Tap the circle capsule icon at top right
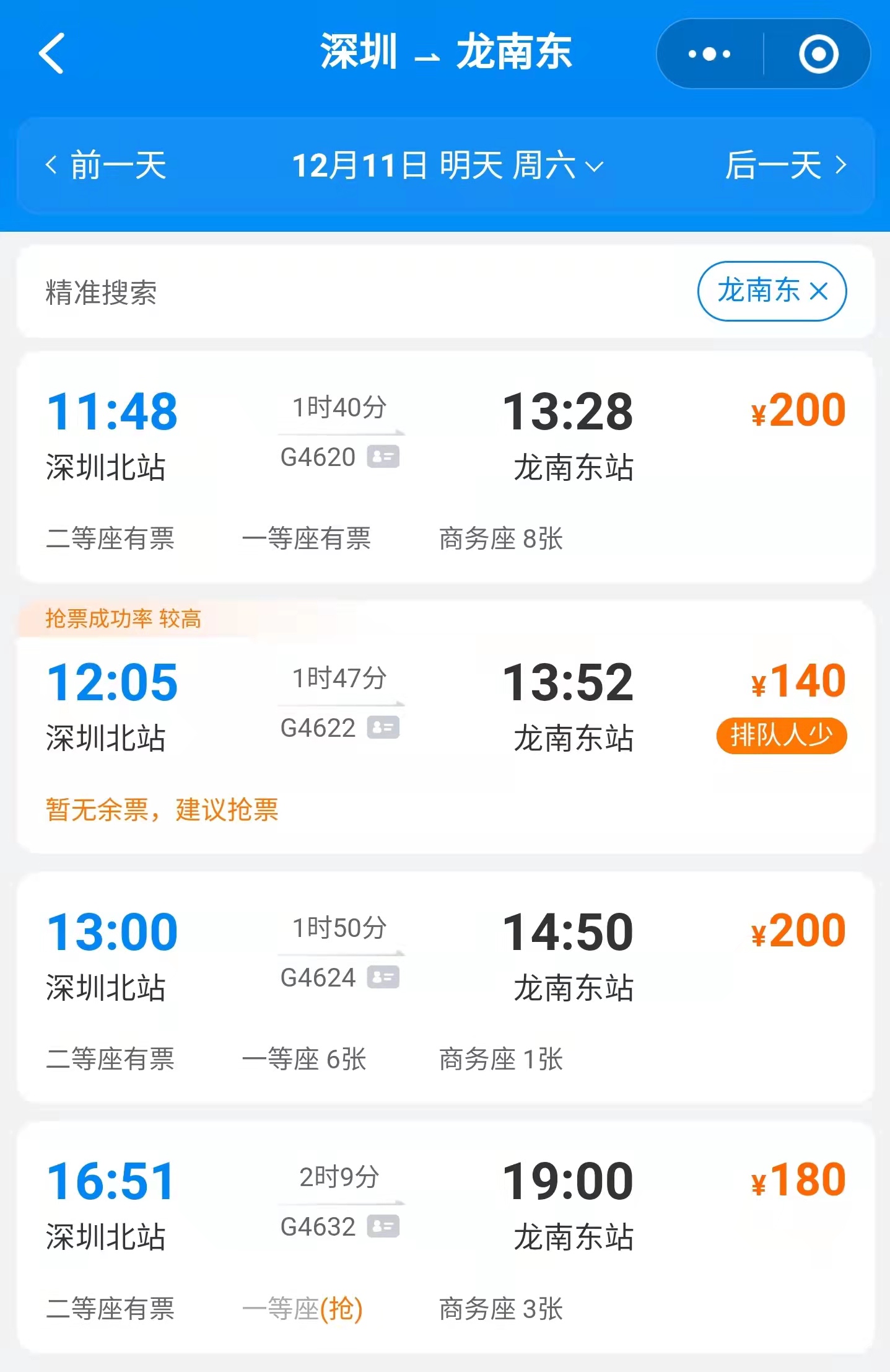 819,53
